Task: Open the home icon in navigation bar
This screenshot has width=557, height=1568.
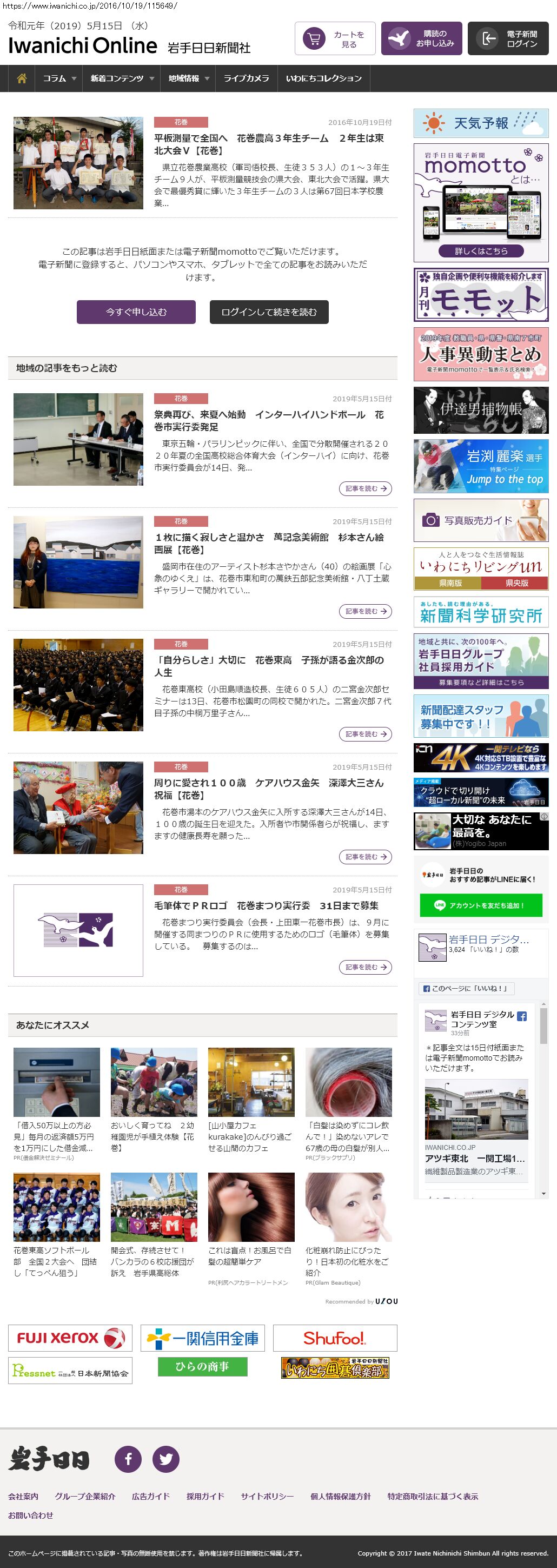Action: click(22, 78)
